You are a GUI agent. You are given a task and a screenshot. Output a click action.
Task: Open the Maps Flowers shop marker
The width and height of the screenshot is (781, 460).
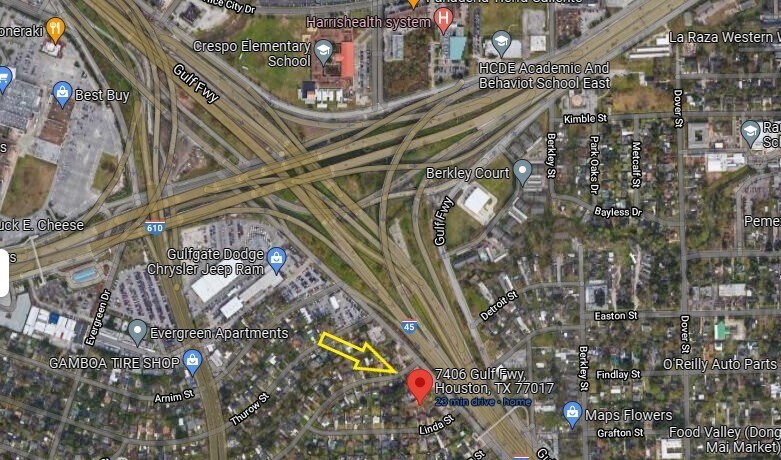click(572, 412)
